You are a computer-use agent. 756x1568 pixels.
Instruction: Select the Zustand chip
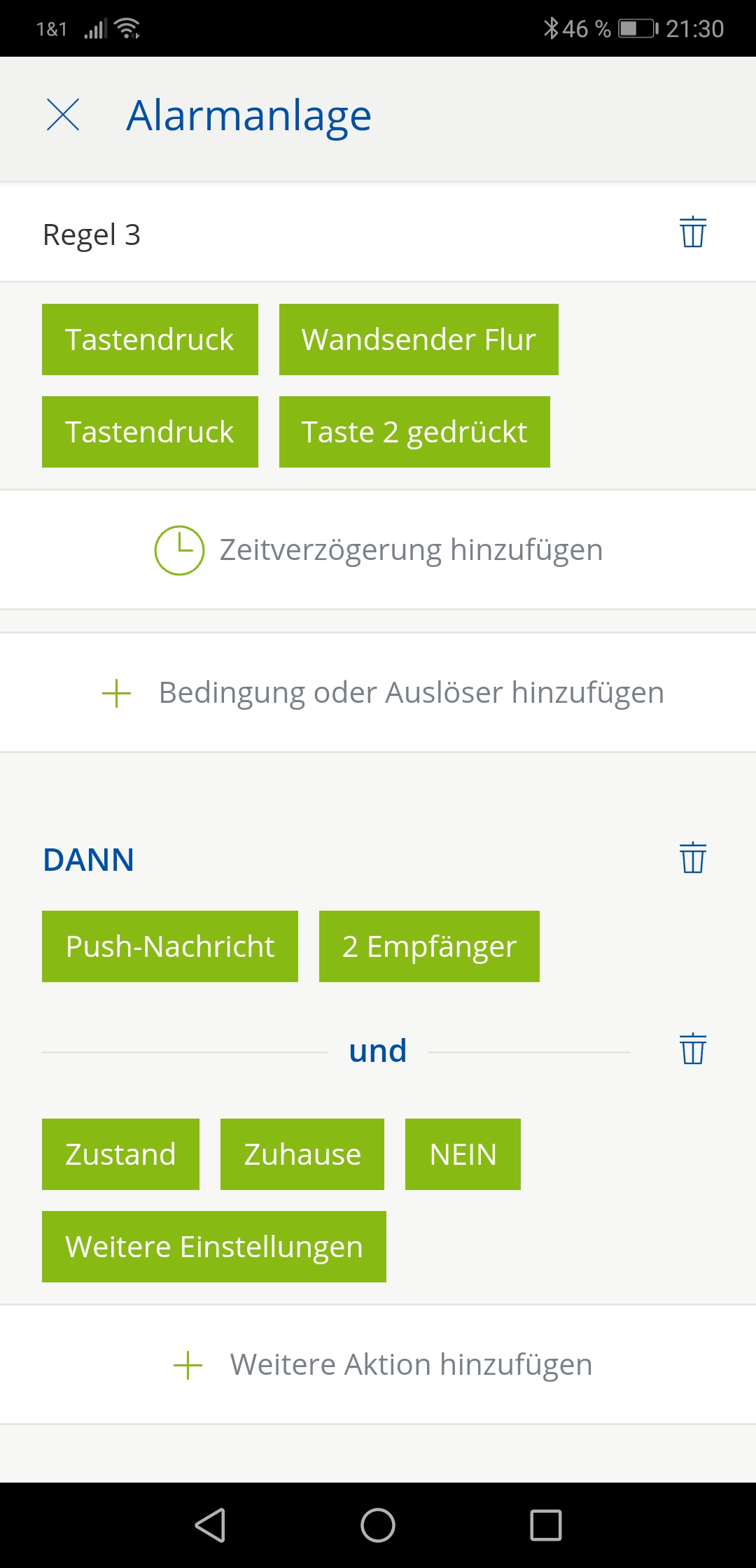click(x=120, y=1154)
